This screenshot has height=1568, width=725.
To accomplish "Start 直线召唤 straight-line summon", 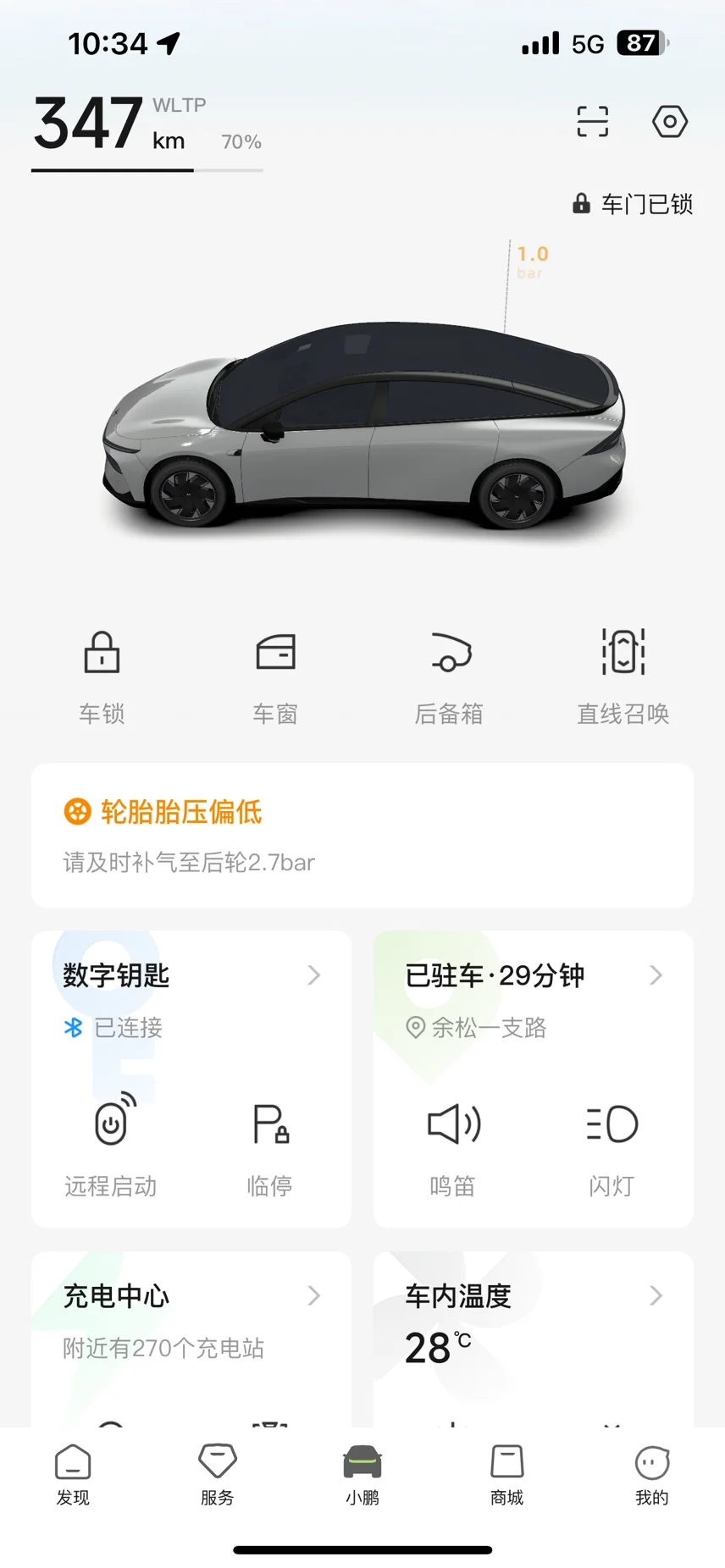I will tap(623, 675).
